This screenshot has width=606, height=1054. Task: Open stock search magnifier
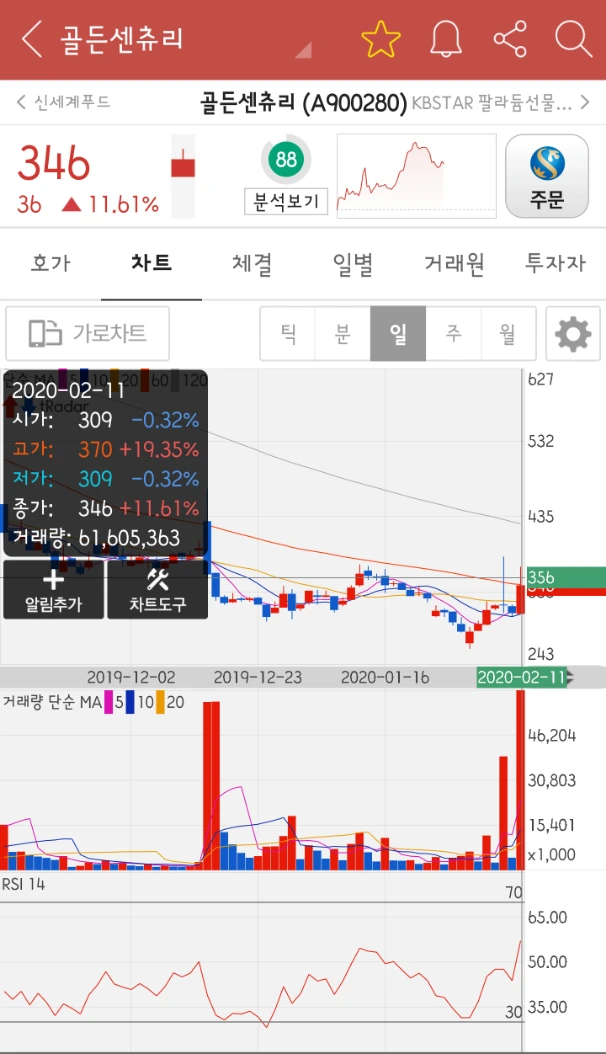tap(573, 38)
